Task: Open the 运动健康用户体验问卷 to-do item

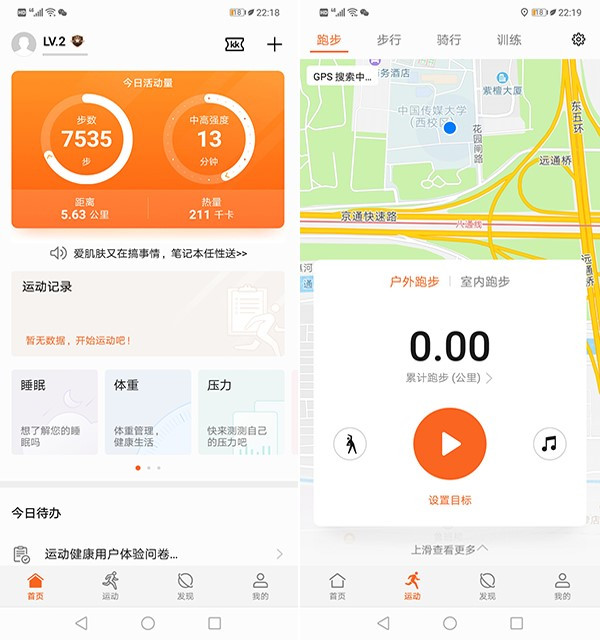Action: [x=148, y=553]
